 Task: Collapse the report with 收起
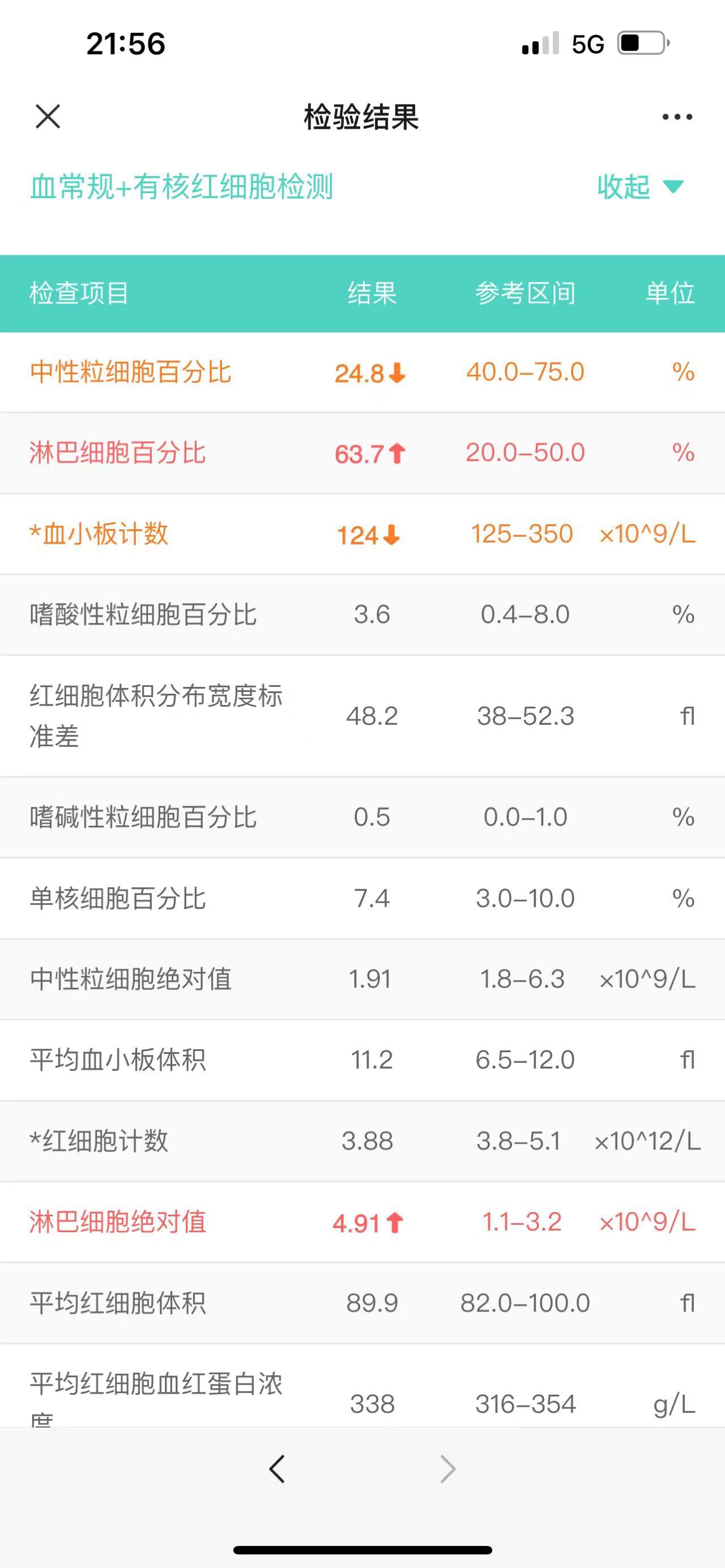641,186
